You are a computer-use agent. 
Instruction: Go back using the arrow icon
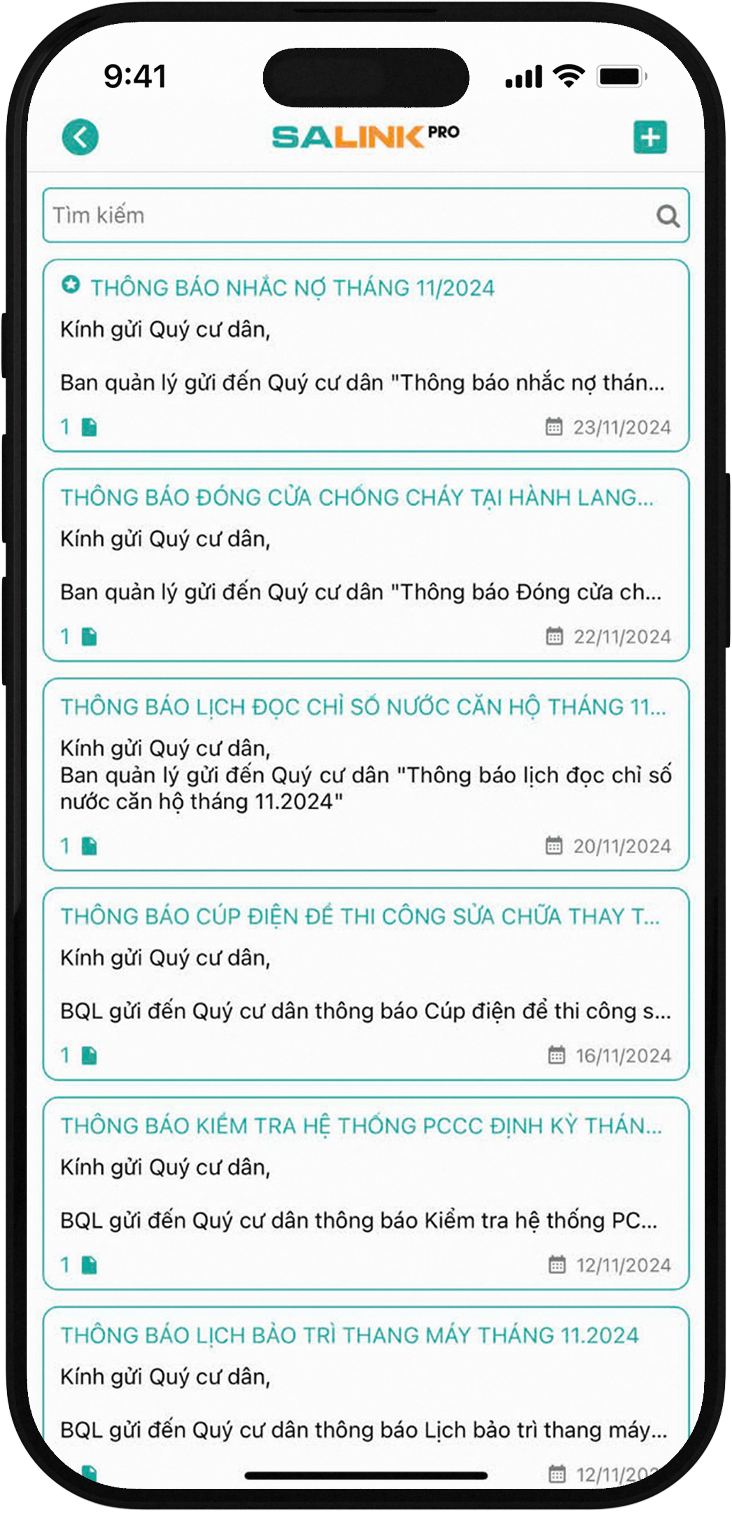tap(80, 137)
